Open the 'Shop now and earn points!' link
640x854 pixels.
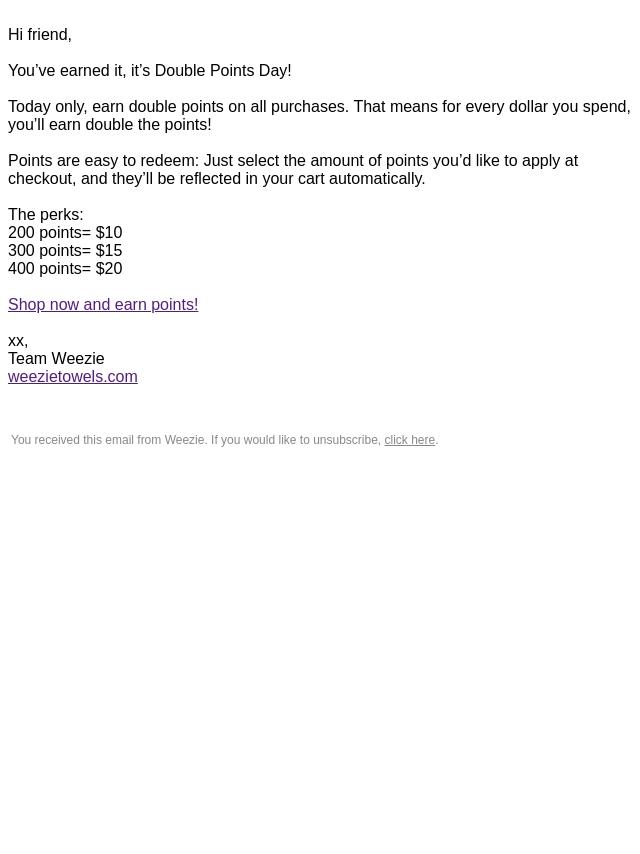tap(103, 304)
